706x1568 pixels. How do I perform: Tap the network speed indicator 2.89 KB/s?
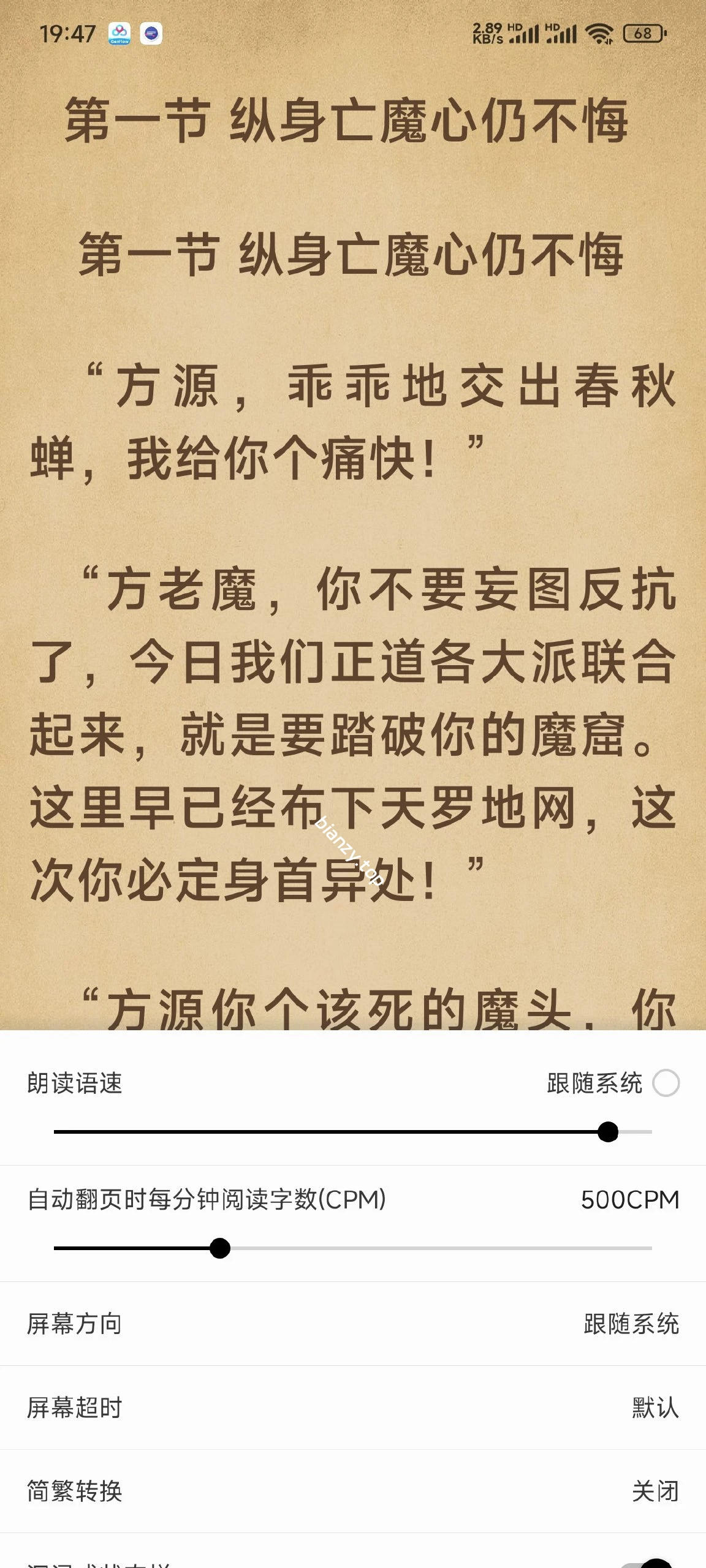tap(488, 32)
